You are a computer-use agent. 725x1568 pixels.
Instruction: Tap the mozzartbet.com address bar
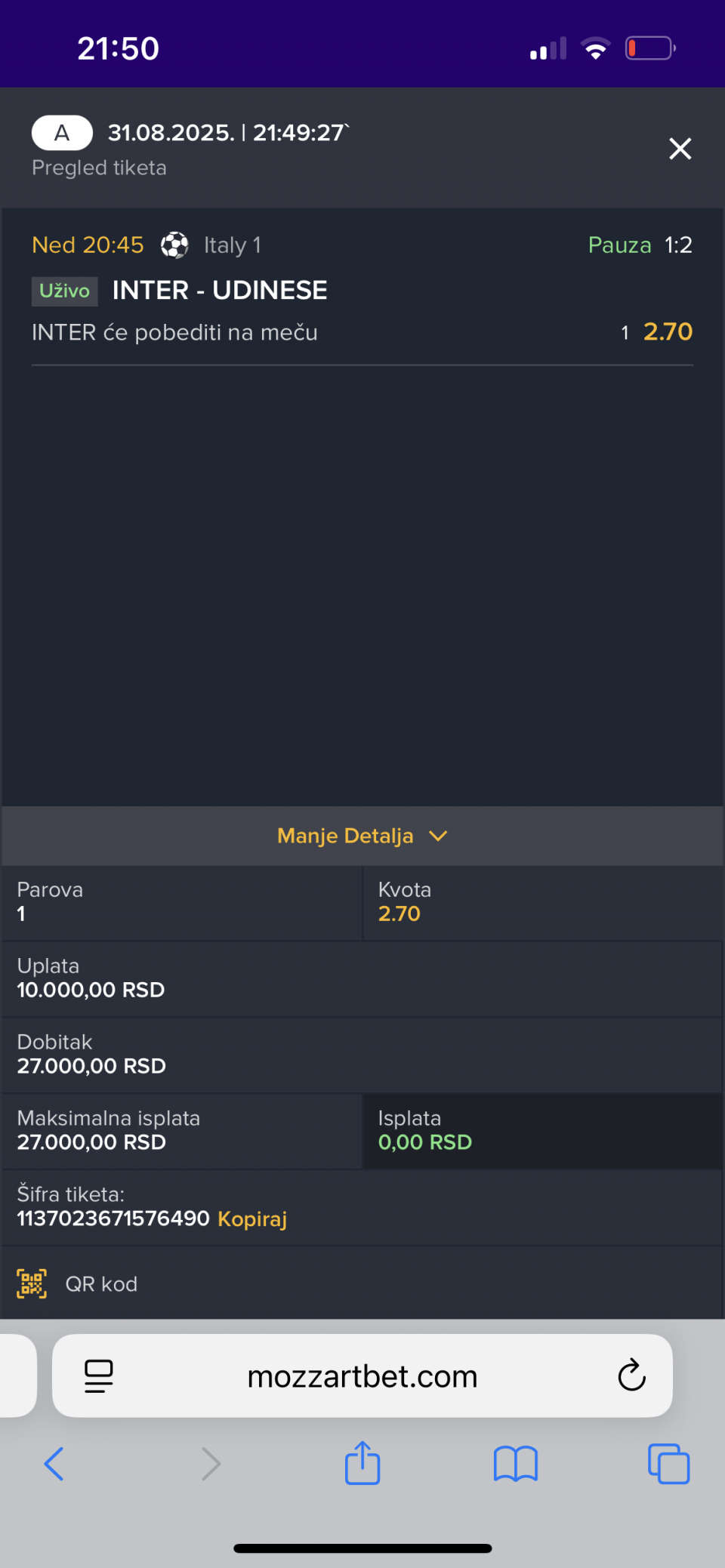362,1375
